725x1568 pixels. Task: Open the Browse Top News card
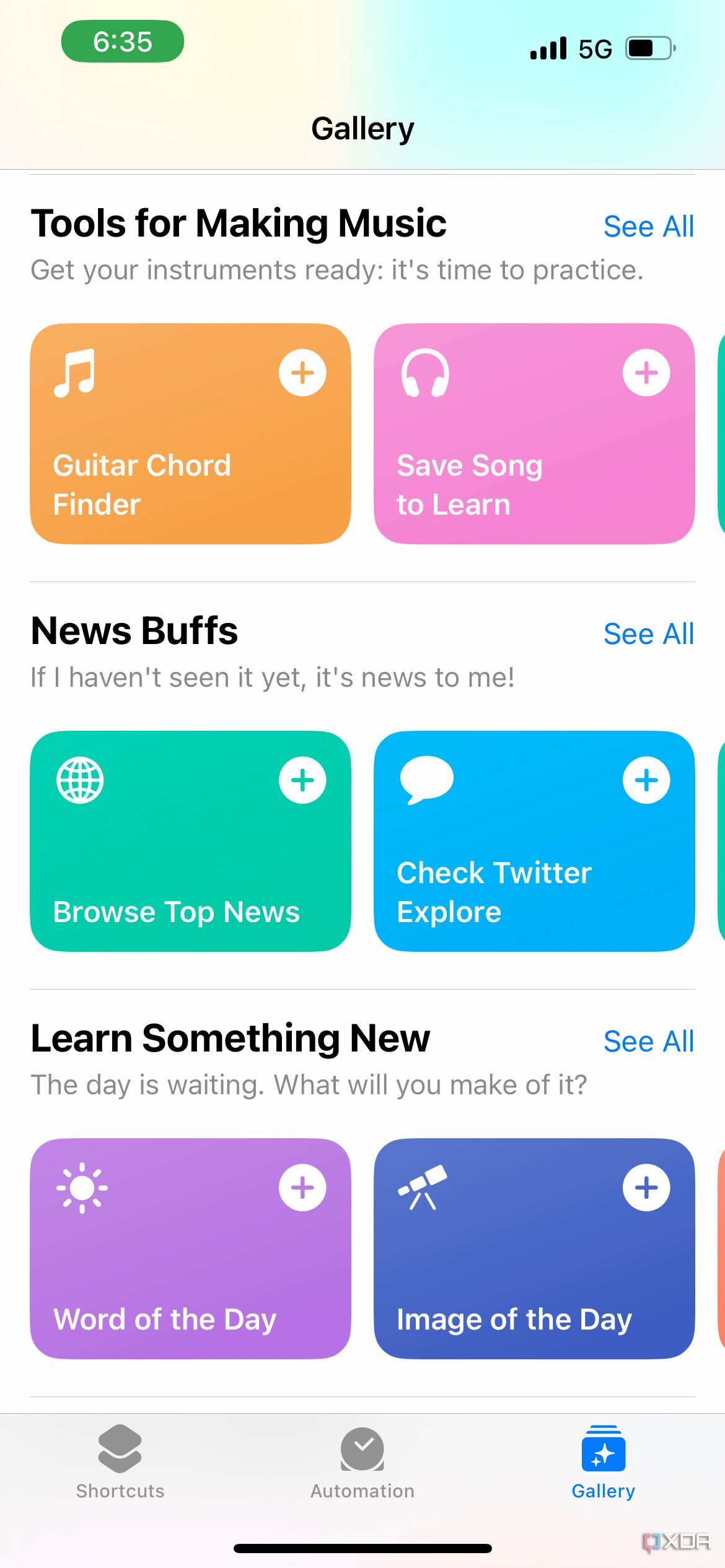click(x=190, y=841)
